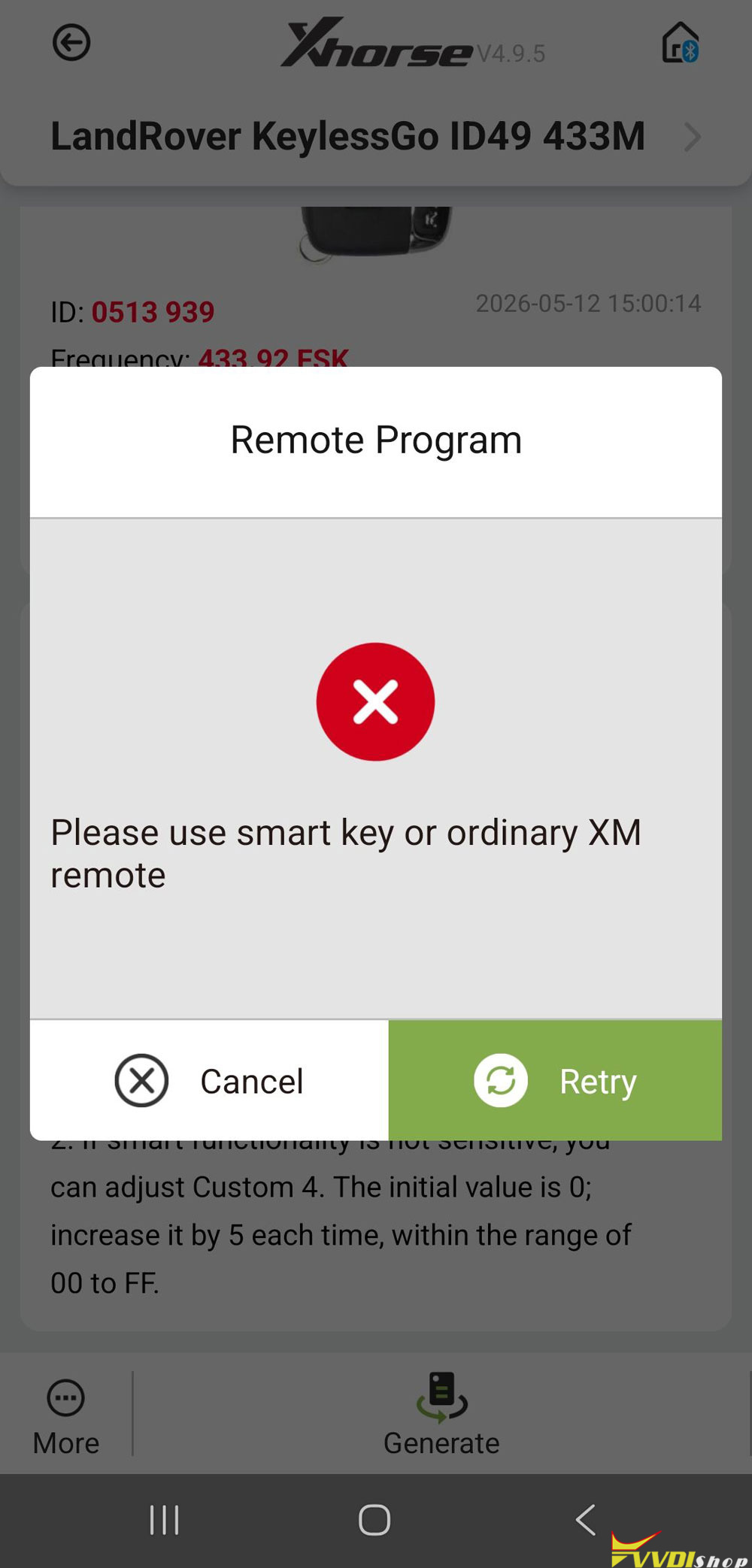
Task: Open recent apps from navigation bar
Action: [164, 1520]
